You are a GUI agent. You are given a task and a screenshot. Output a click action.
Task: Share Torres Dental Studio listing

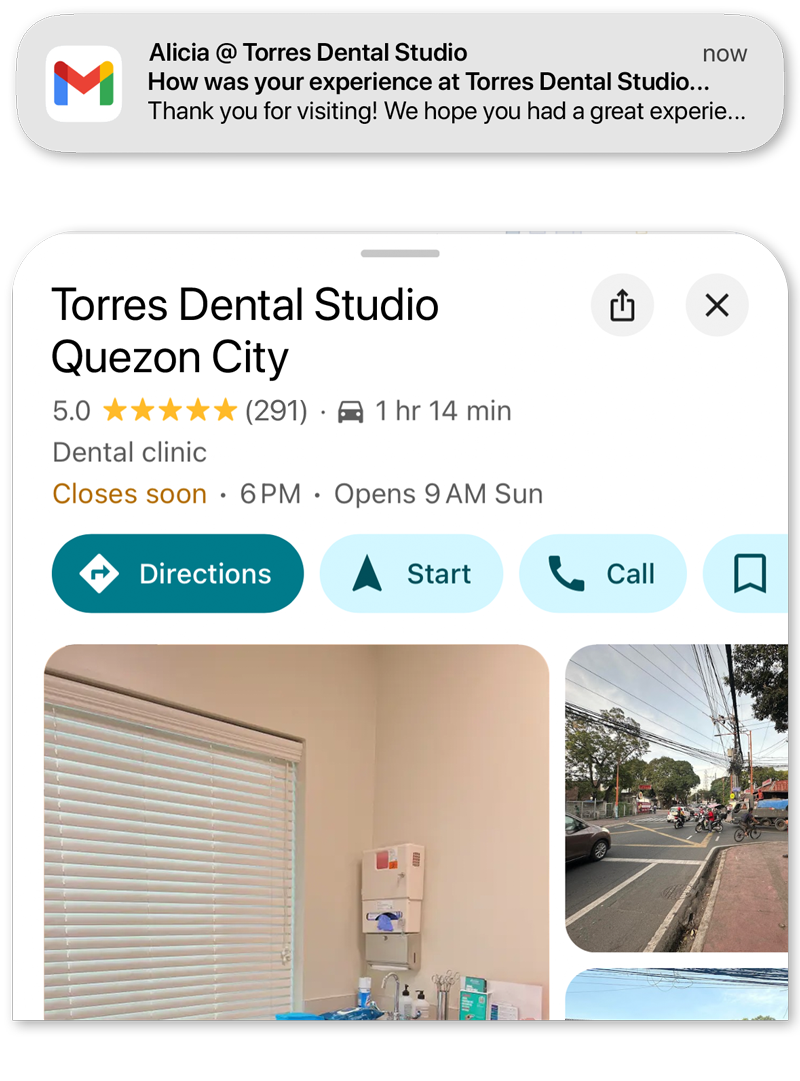pos(622,305)
